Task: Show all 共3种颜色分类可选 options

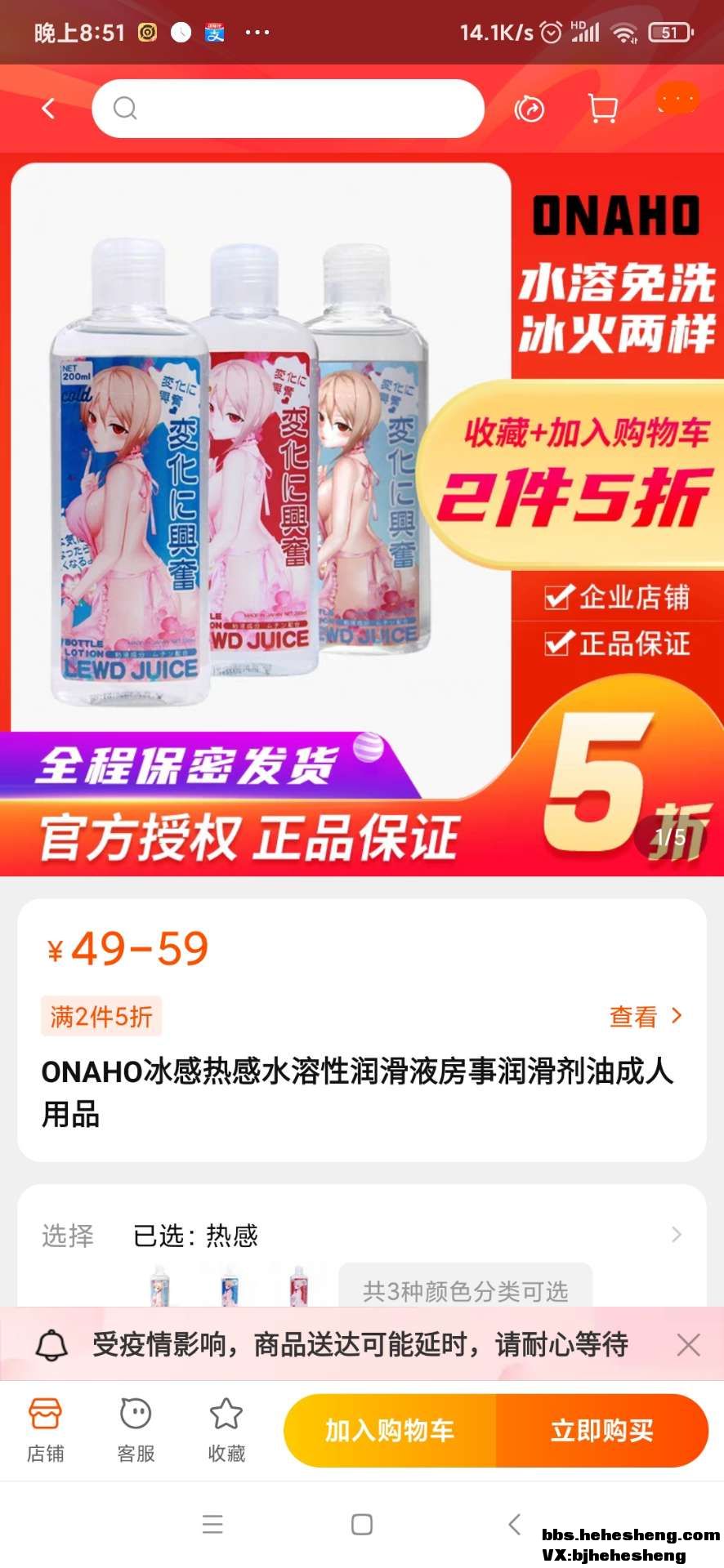Action: pos(465,1290)
